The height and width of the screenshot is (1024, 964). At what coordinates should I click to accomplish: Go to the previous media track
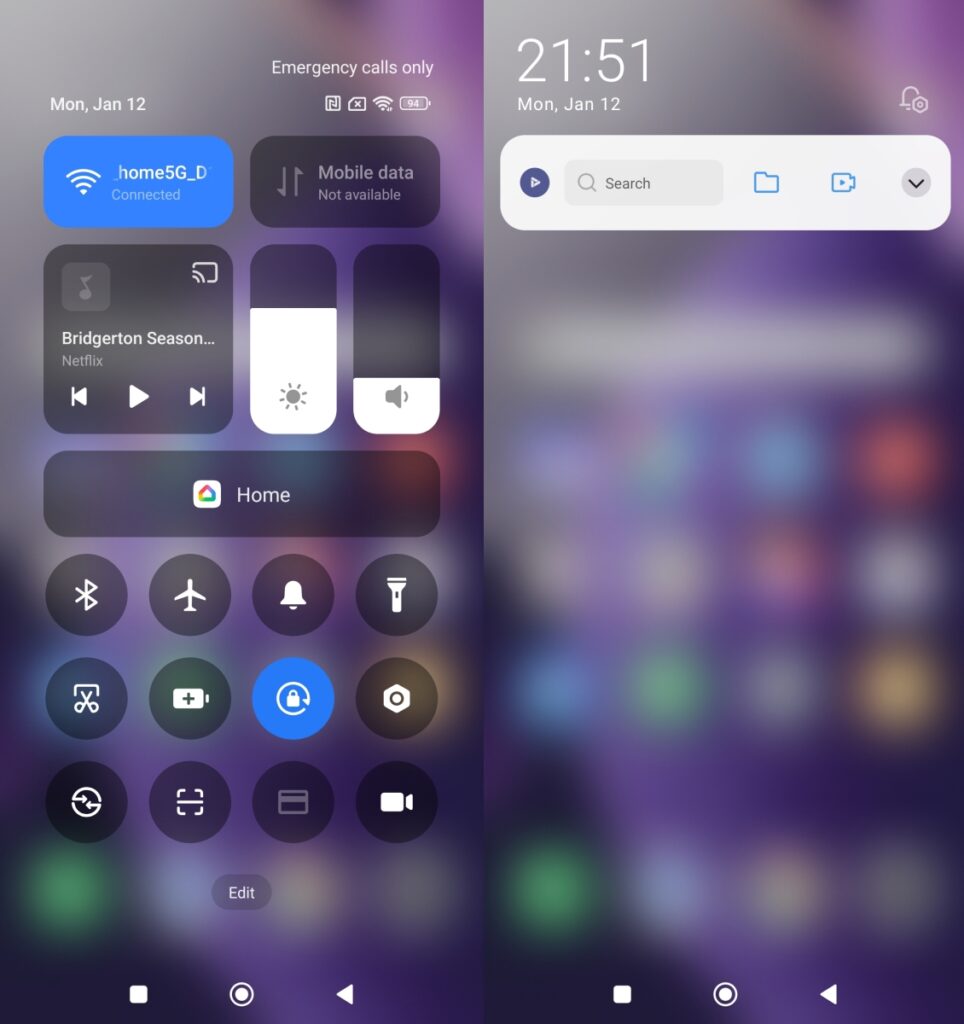point(79,397)
